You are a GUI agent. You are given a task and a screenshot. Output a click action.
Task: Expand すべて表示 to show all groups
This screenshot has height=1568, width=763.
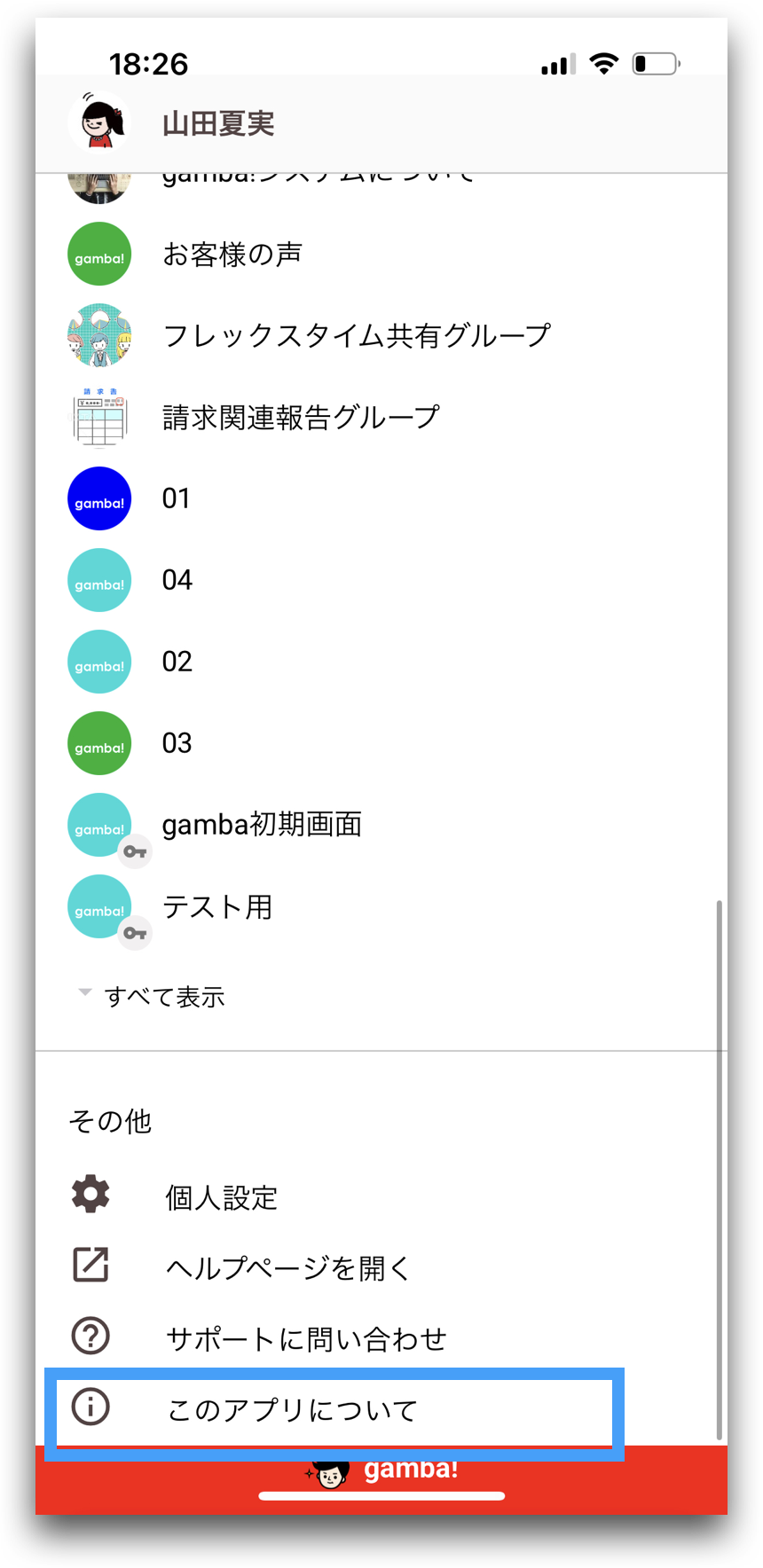click(x=151, y=997)
